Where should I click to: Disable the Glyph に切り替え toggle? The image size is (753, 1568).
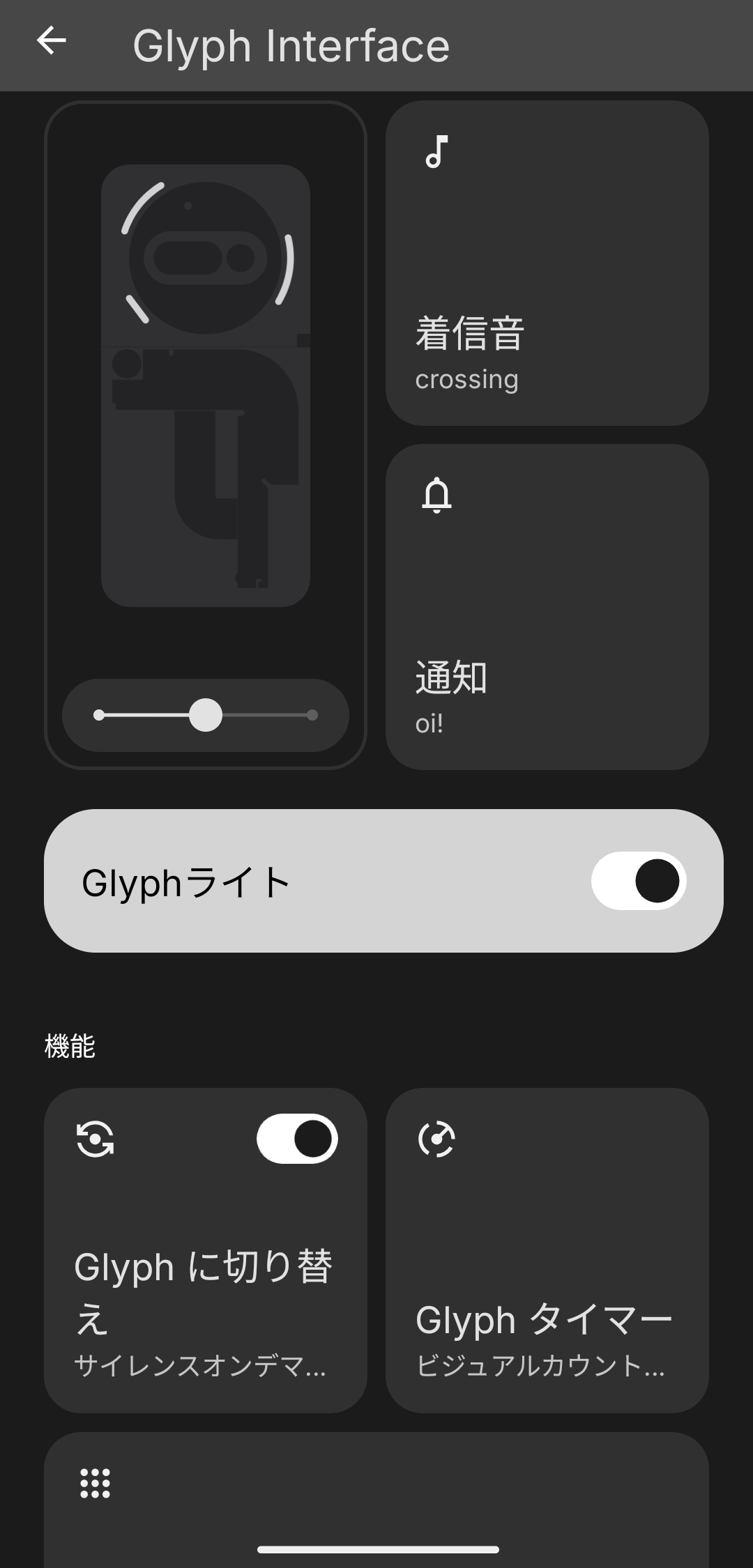(297, 1139)
